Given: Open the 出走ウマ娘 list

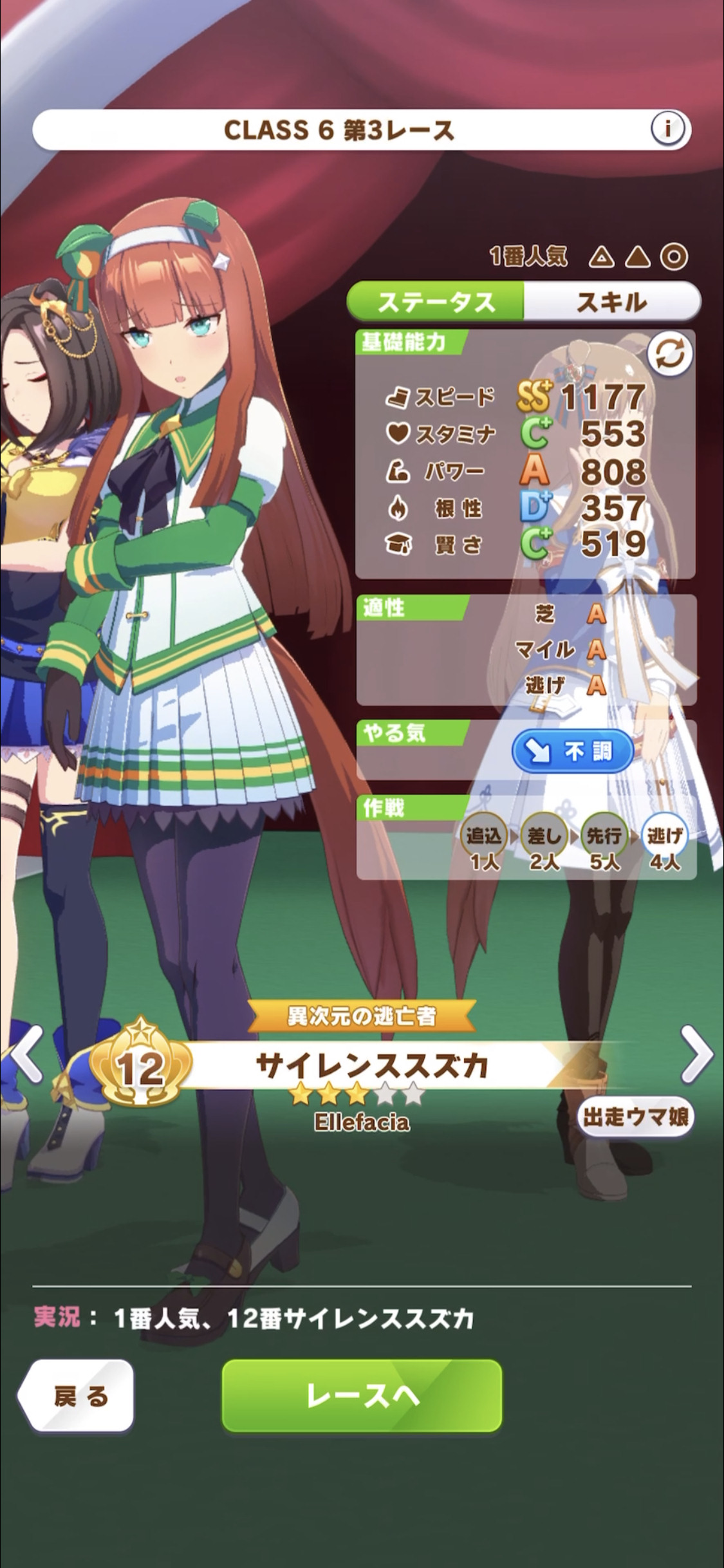Looking at the screenshot, I should [x=635, y=1116].
